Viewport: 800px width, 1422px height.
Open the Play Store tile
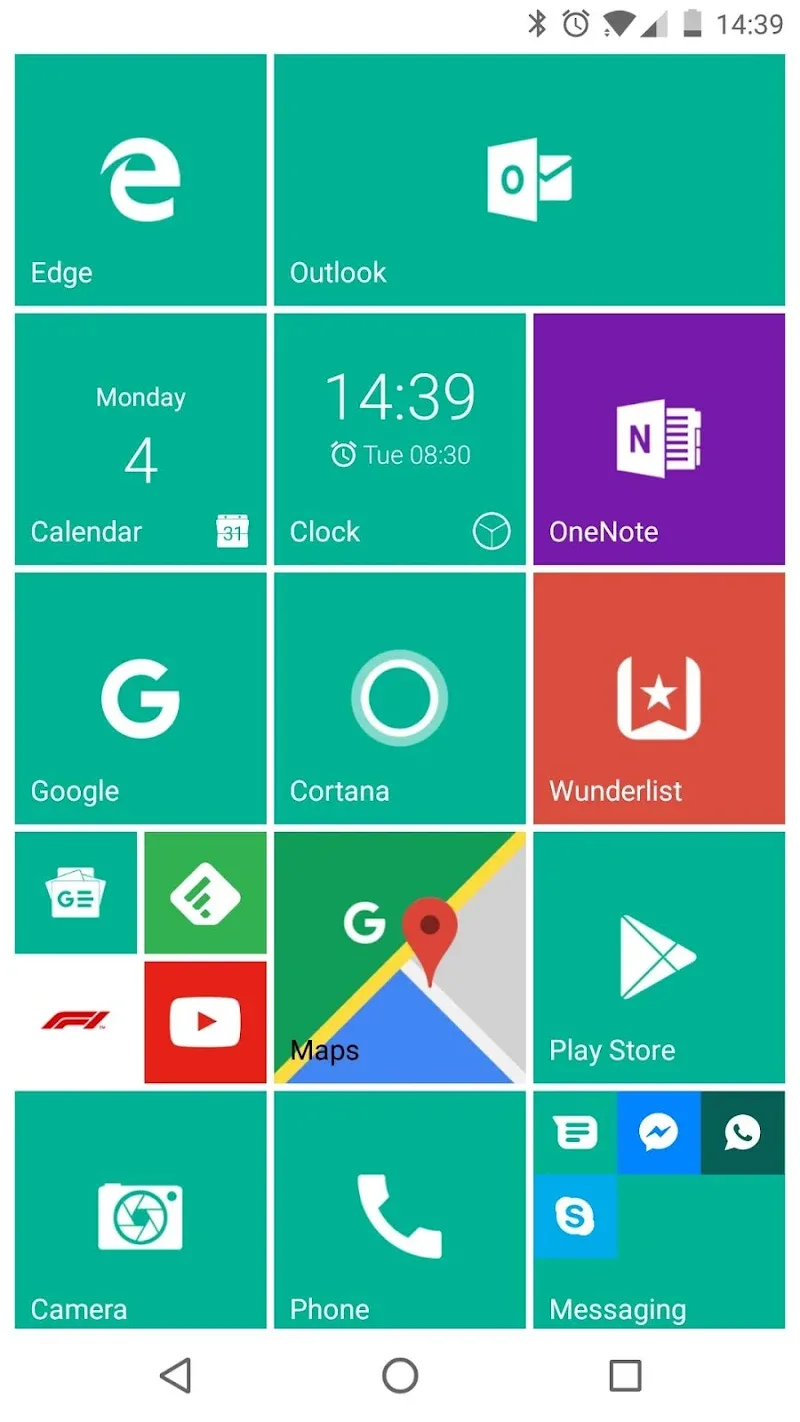pyautogui.click(x=658, y=957)
